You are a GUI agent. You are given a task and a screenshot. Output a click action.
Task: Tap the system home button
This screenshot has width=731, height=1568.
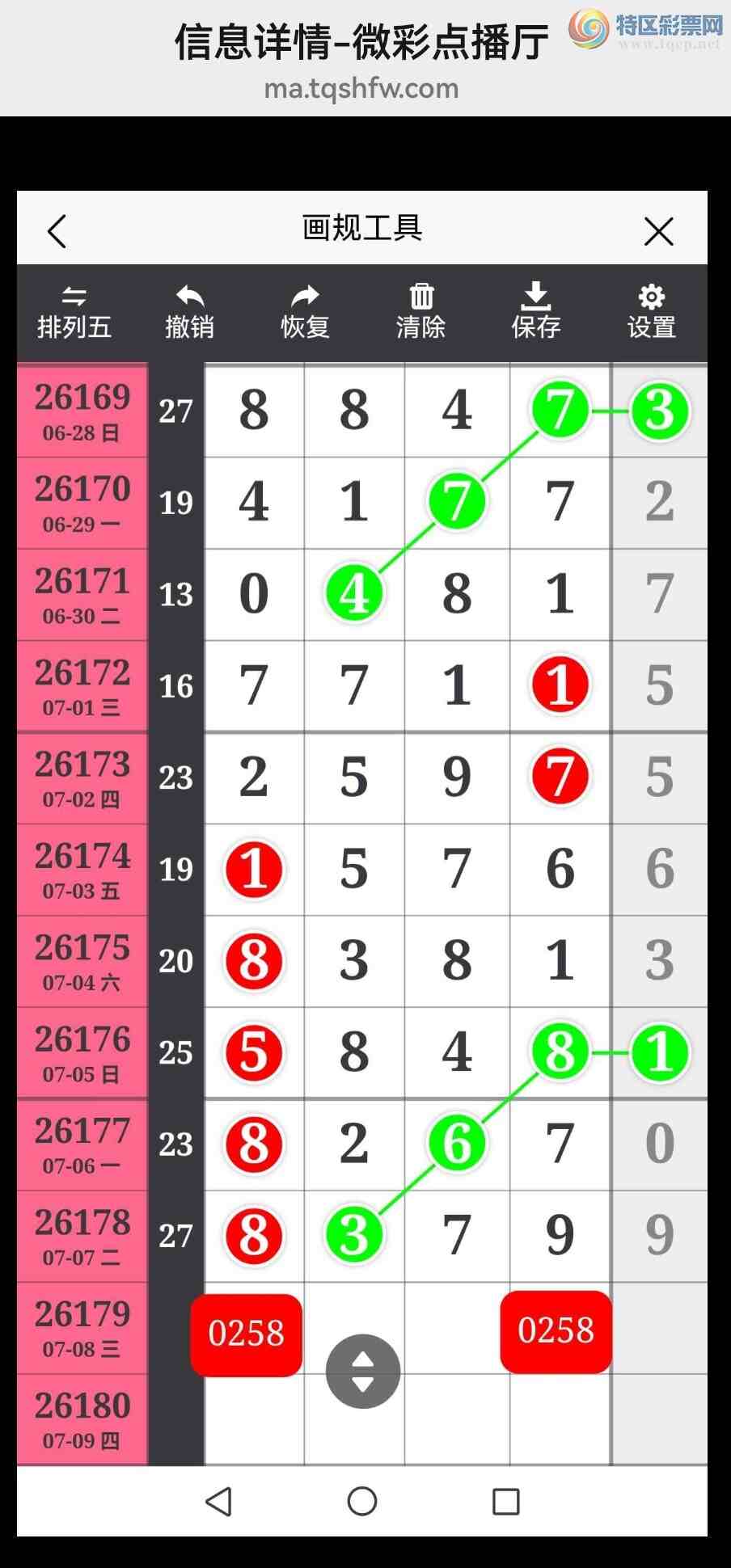[362, 1501]
